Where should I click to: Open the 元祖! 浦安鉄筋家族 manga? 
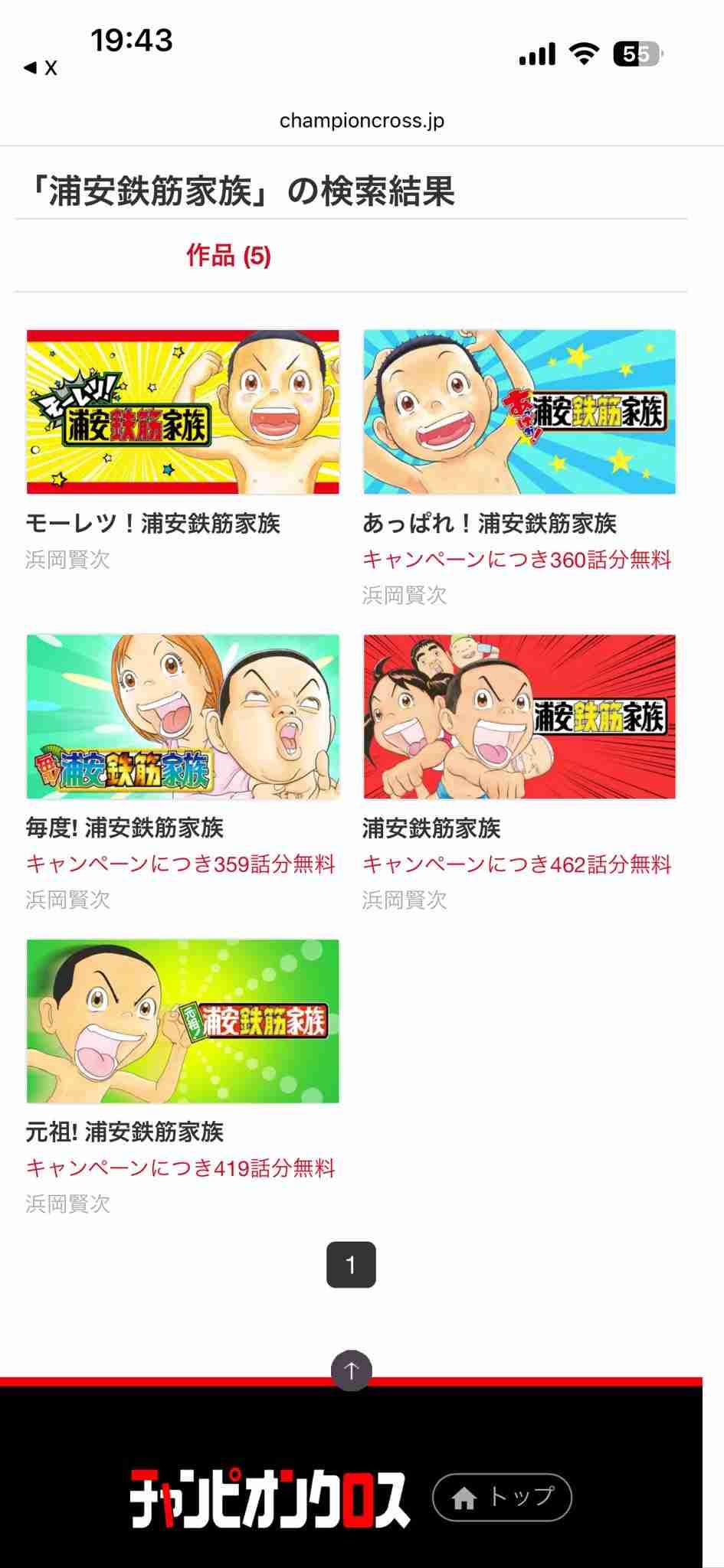[x=182, y=1021]
